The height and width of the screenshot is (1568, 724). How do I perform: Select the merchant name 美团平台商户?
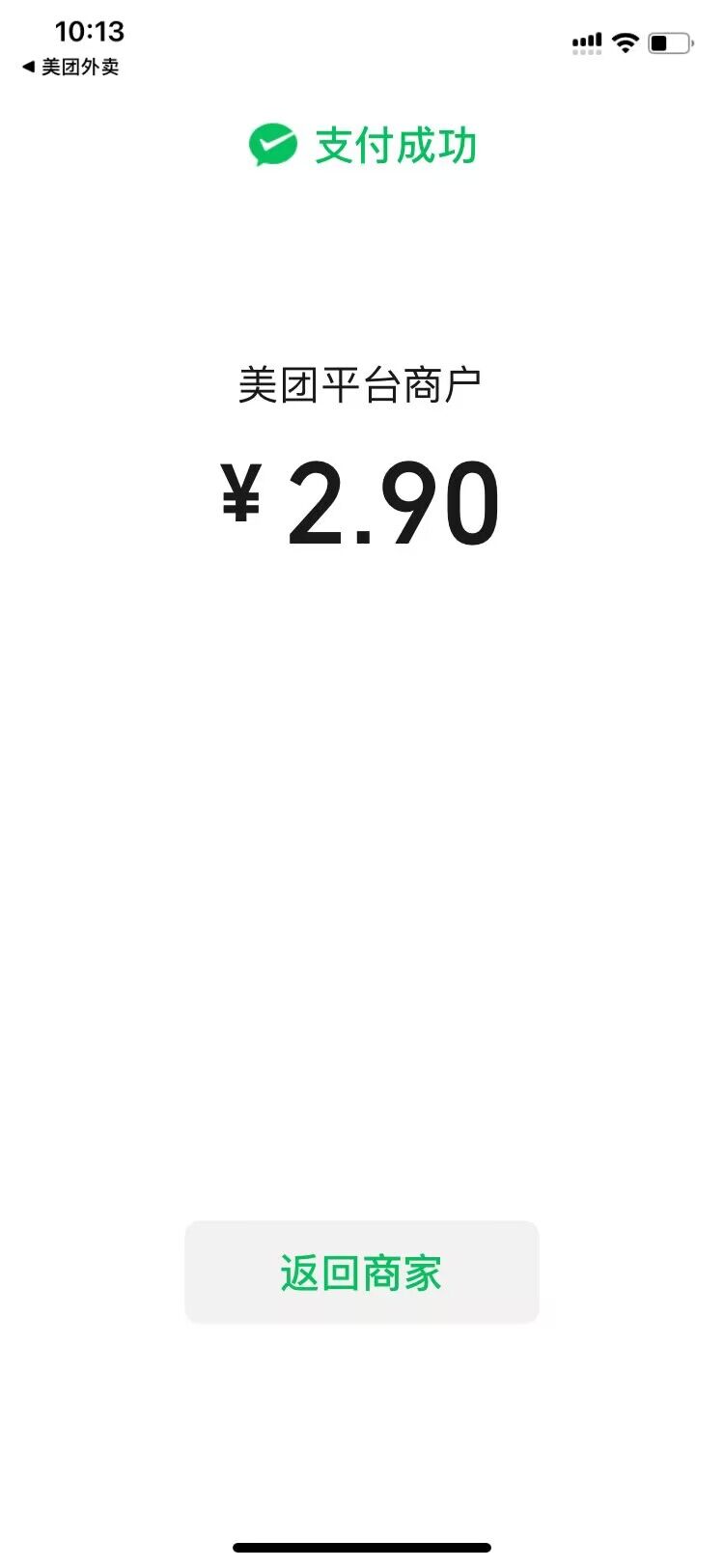(x=362, y=382)
